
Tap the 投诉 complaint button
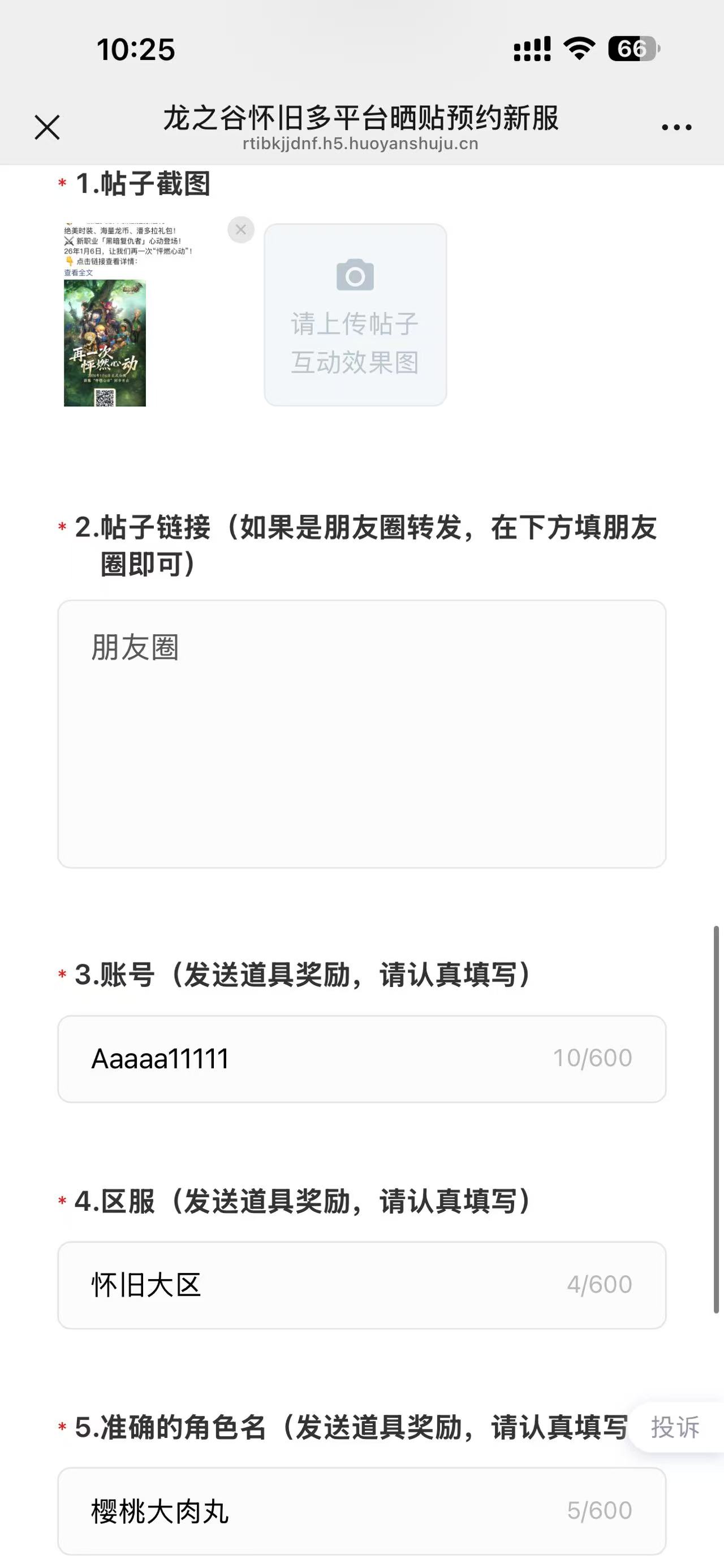pos(675,1427)
